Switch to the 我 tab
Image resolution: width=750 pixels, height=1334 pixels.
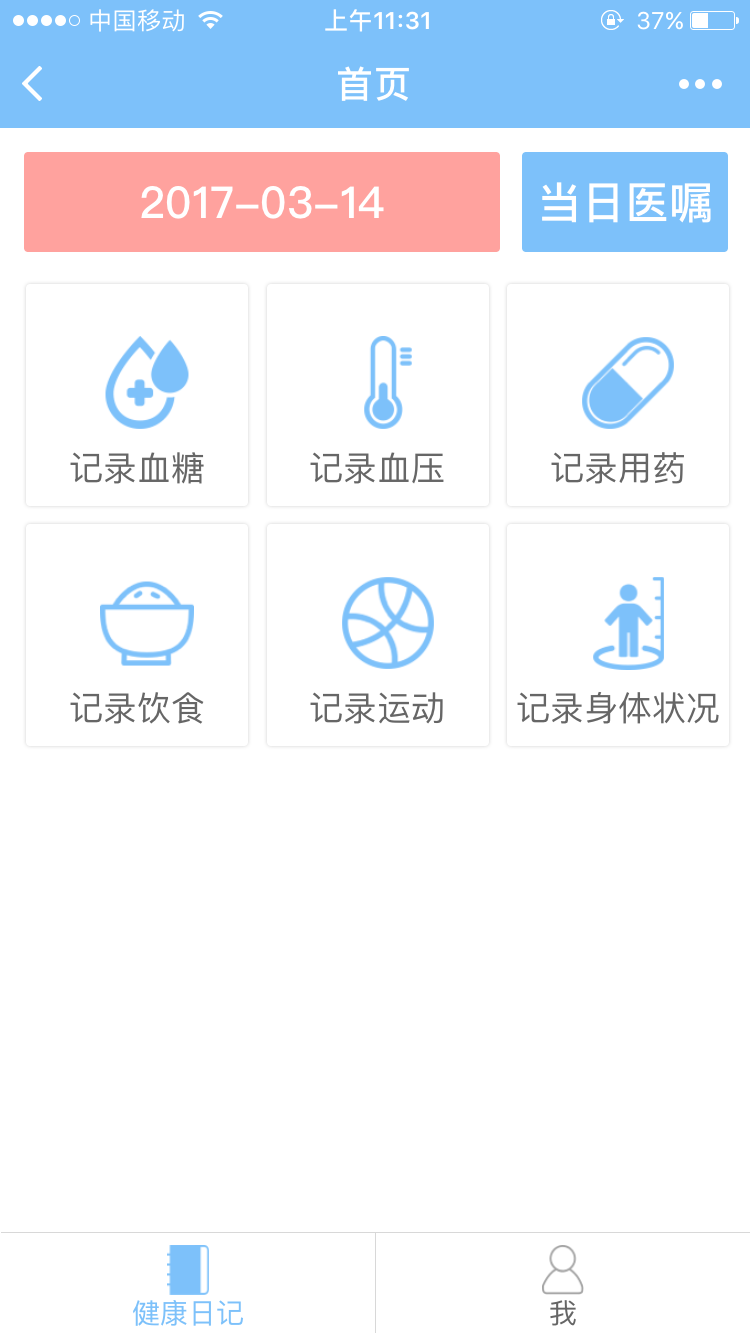(x=563, y=1284)
